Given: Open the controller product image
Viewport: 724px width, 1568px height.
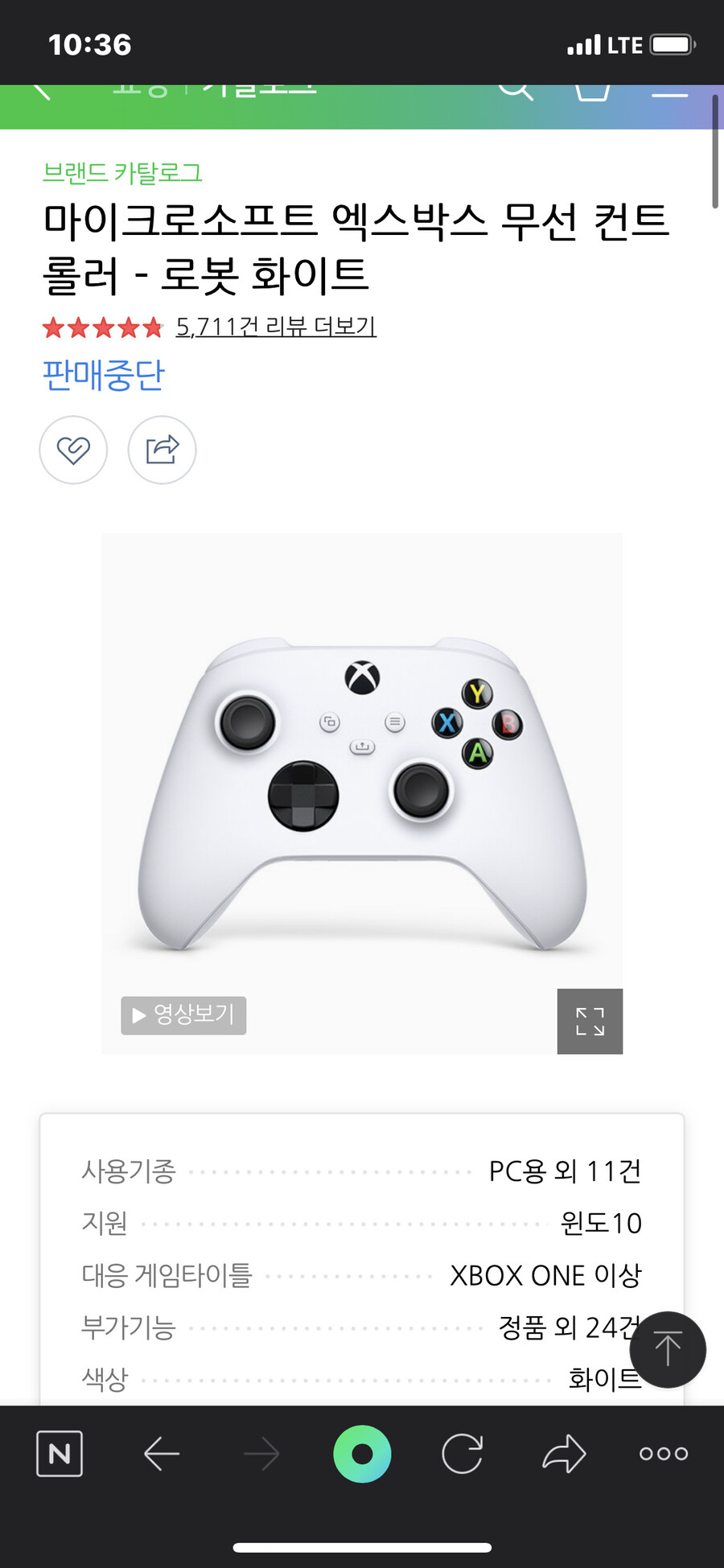Looking at the screenshot, I should pos(362,792).
